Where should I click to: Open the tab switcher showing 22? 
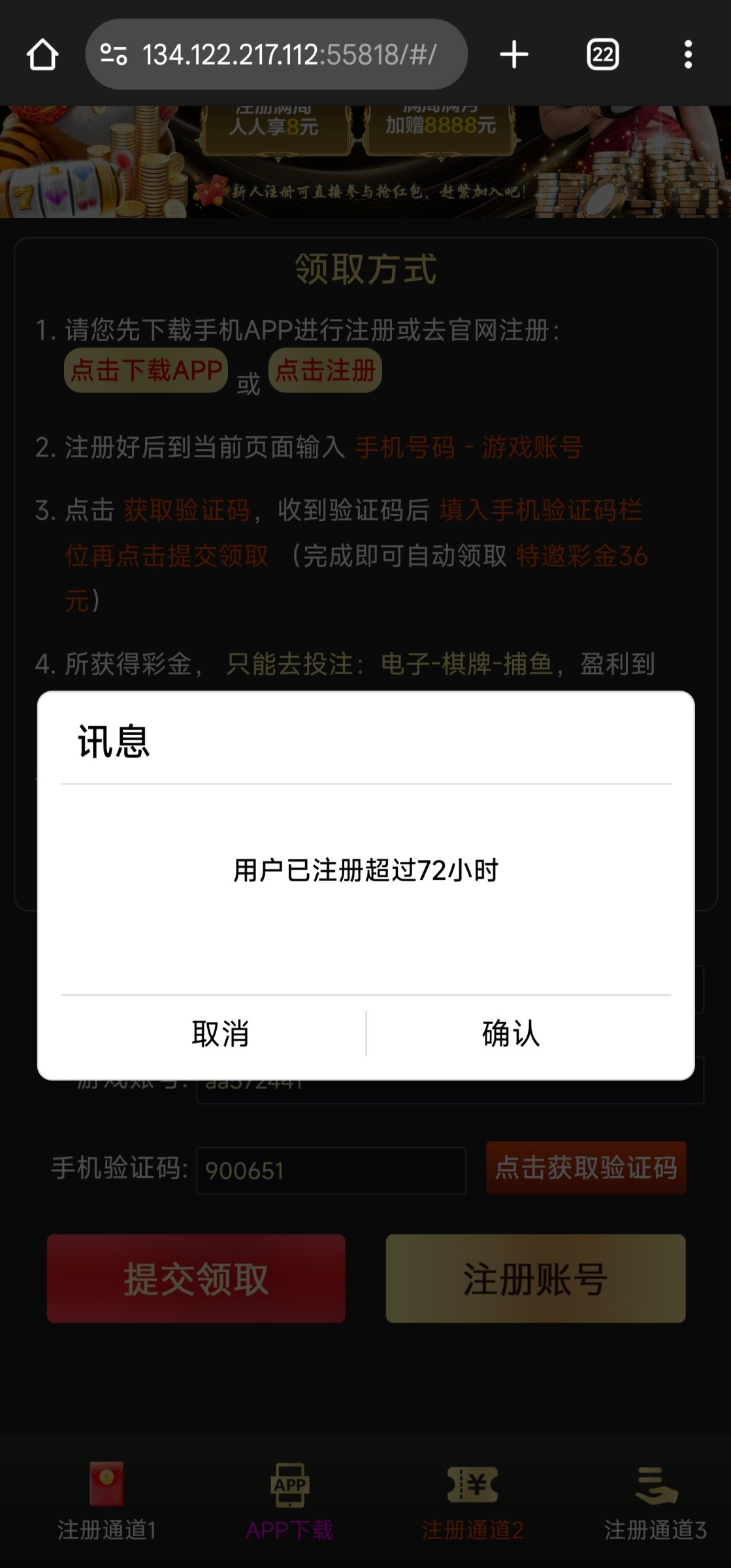click(x=602, y=54)
